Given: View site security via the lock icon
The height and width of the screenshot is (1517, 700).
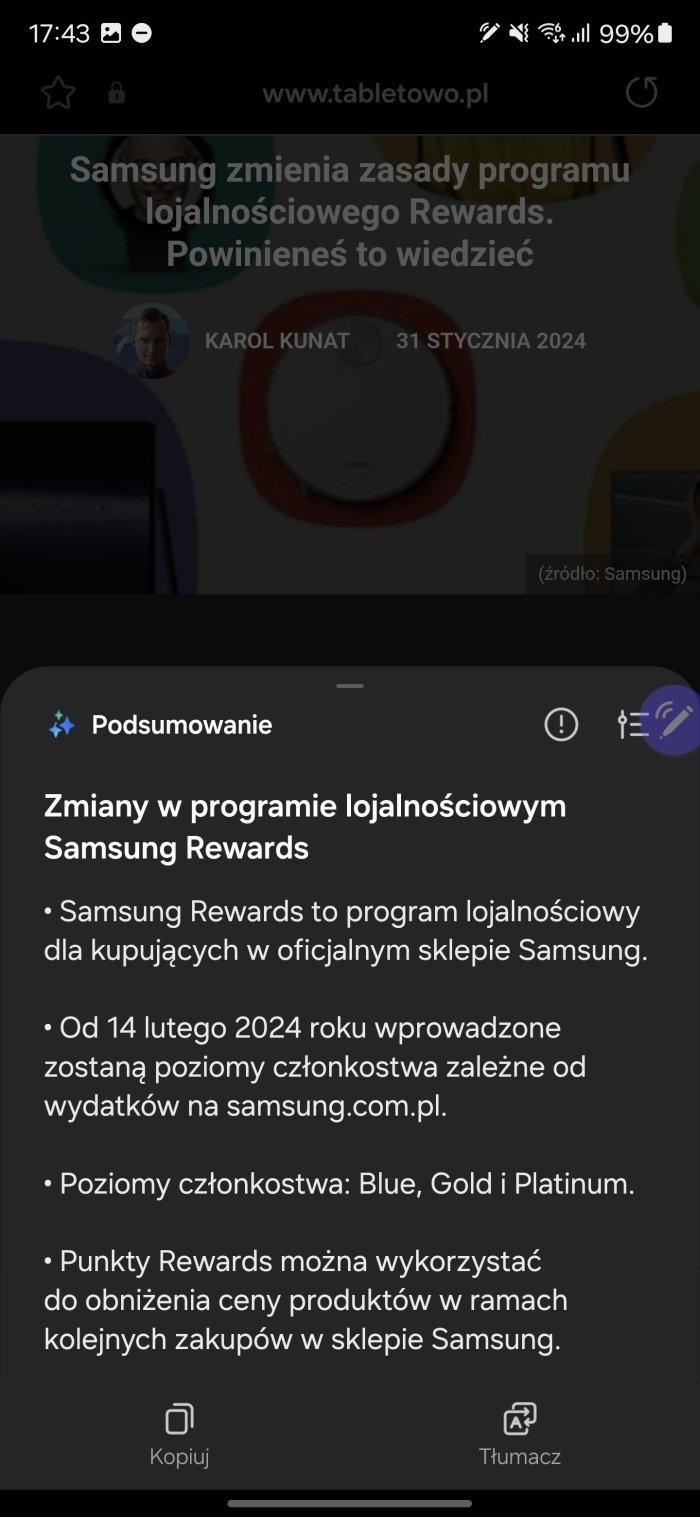Looking at the screenshot, I should pyautogui.click(x=117, y=94).
